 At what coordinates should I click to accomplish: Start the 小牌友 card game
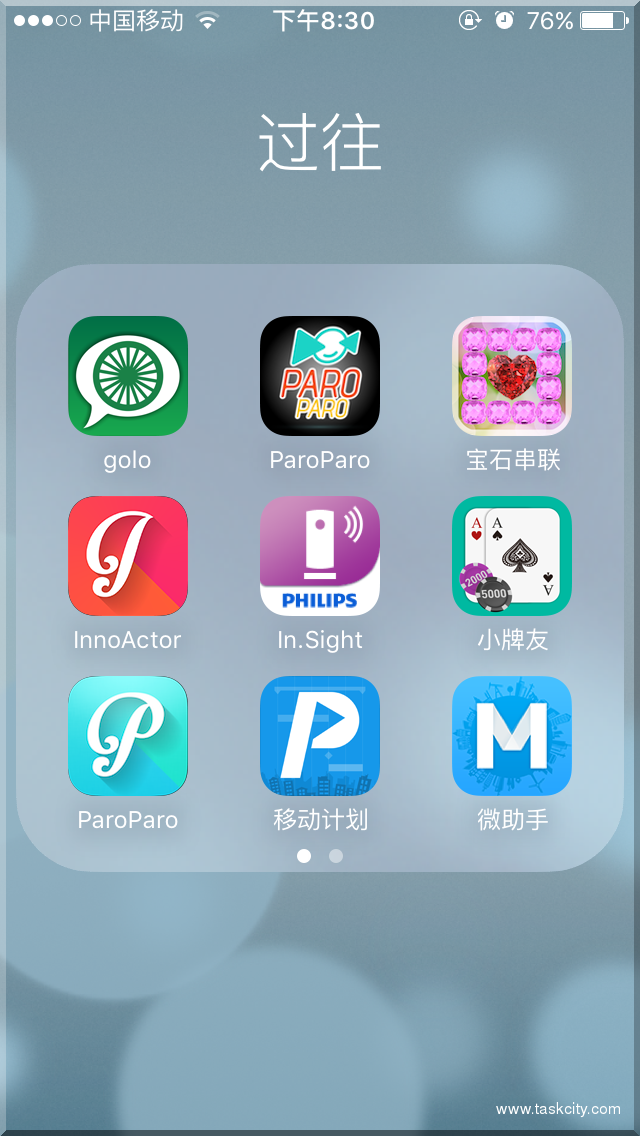click(512, 556)
